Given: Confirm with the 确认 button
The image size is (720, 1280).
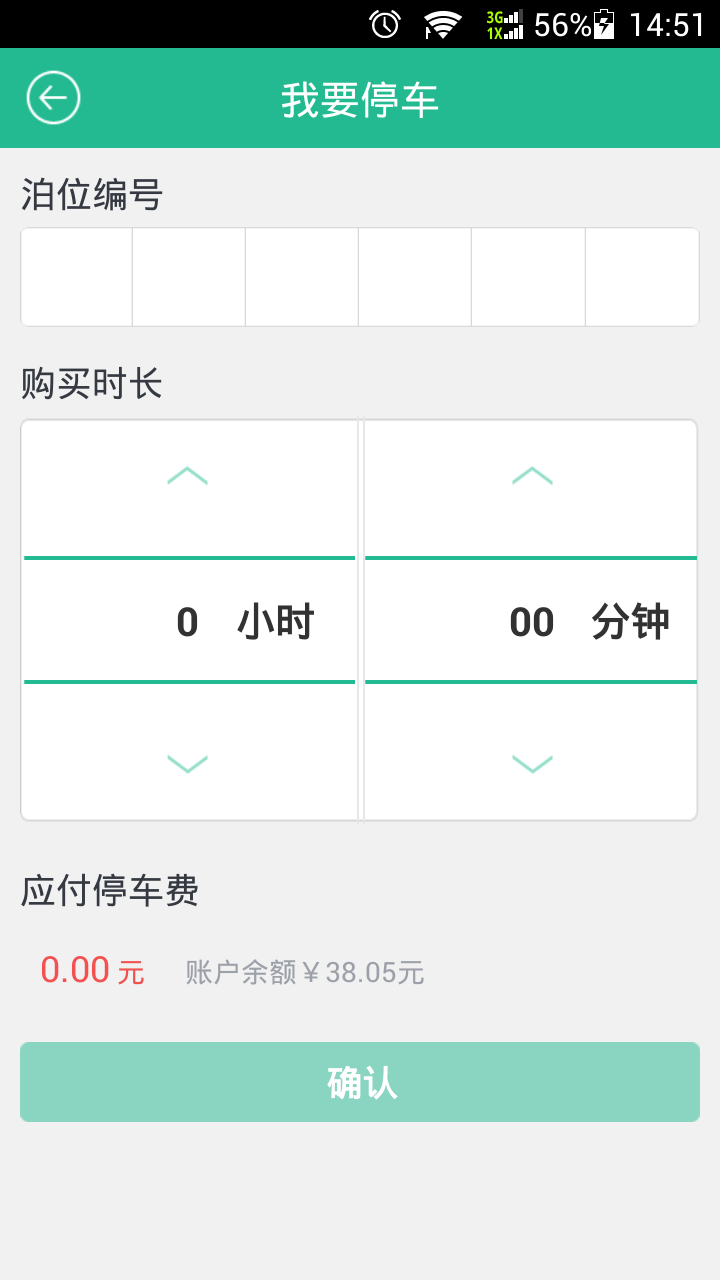Looking at the screenshot, I should (x=360, y=1082).
